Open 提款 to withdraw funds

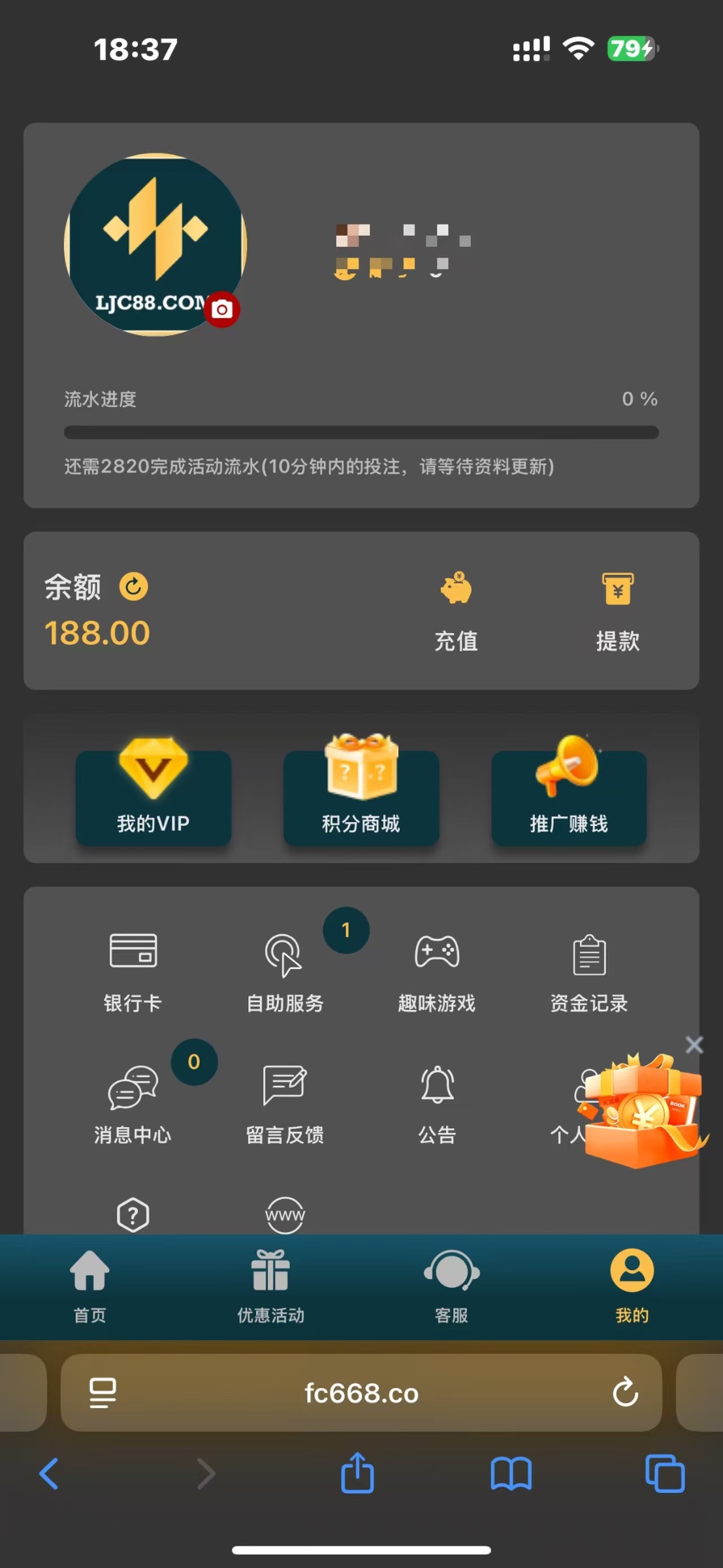click(617, 611)
